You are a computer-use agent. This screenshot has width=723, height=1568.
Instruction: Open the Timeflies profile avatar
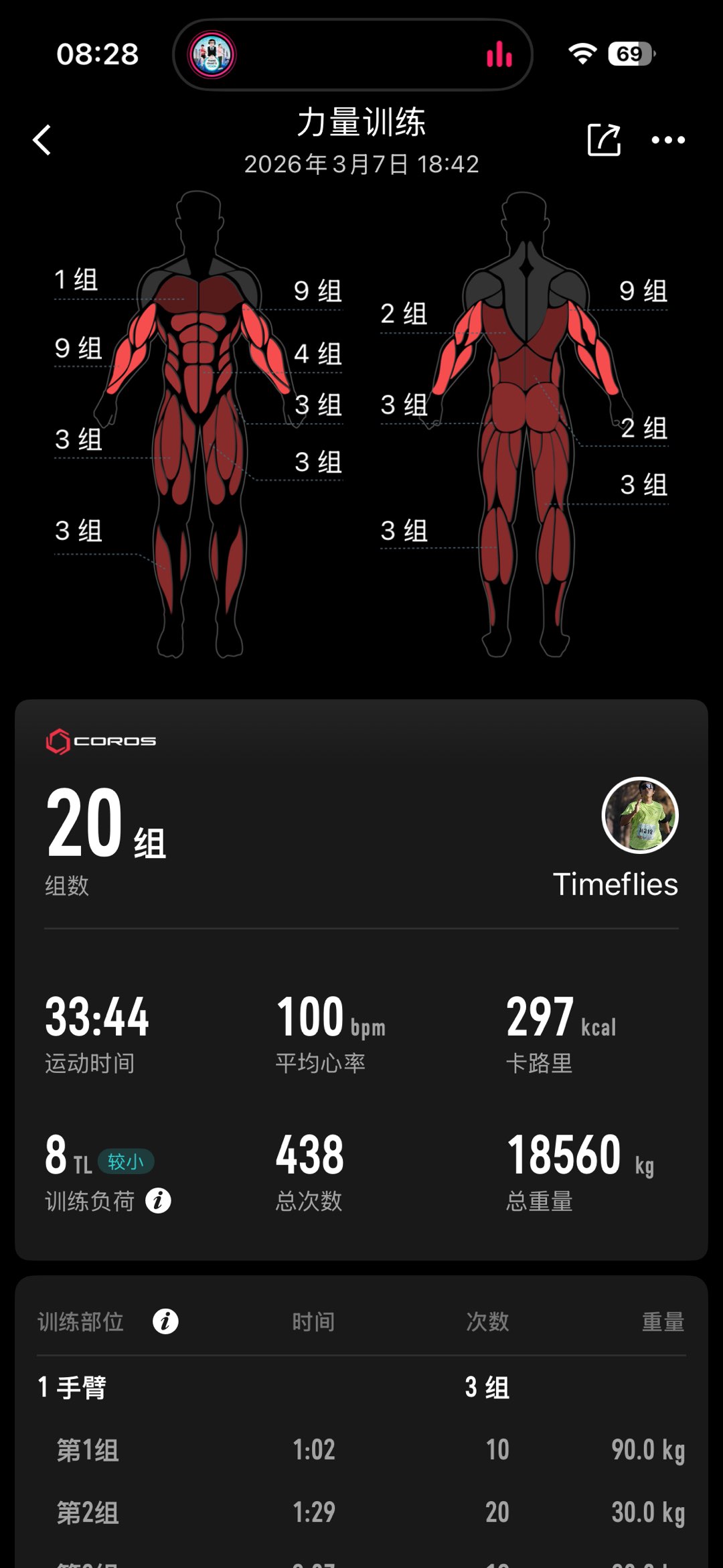[x=640, y=815]
